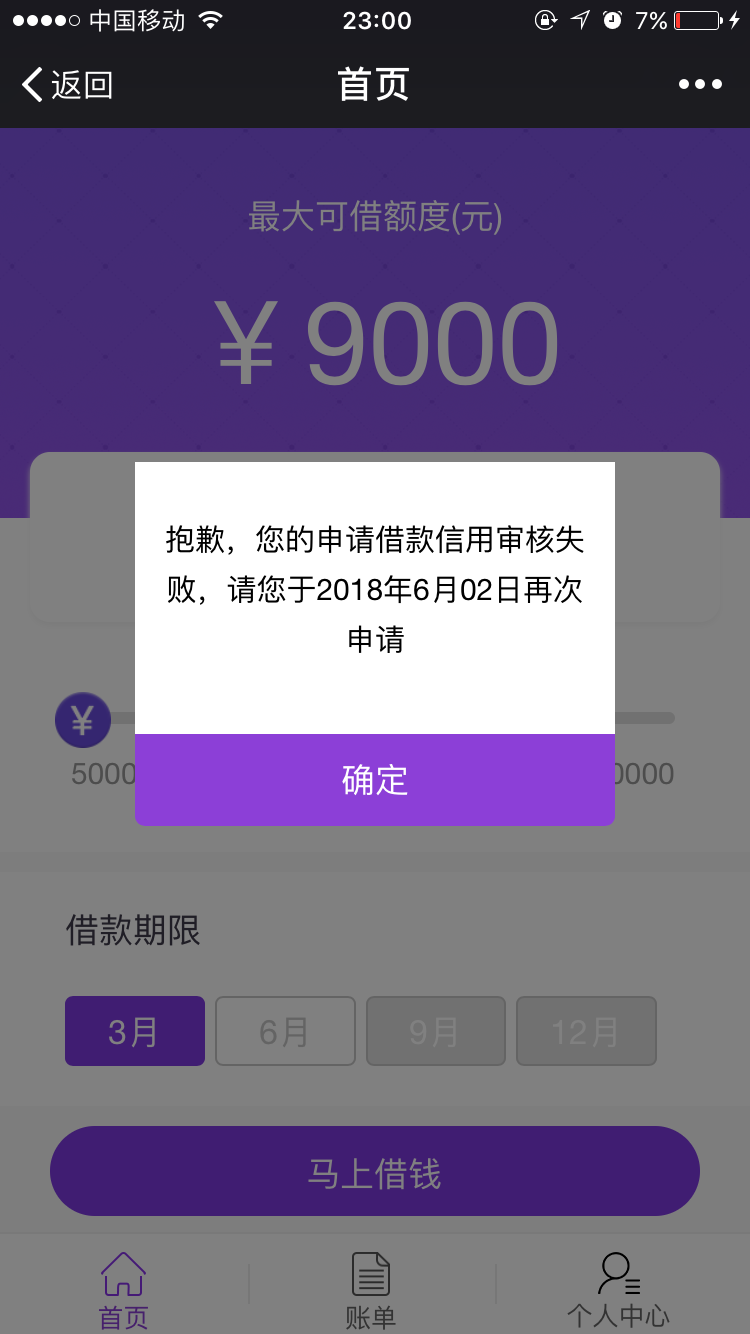Switch to the 账单 tab
This screenshot has width=750, height=1334.
[371, 1290]
